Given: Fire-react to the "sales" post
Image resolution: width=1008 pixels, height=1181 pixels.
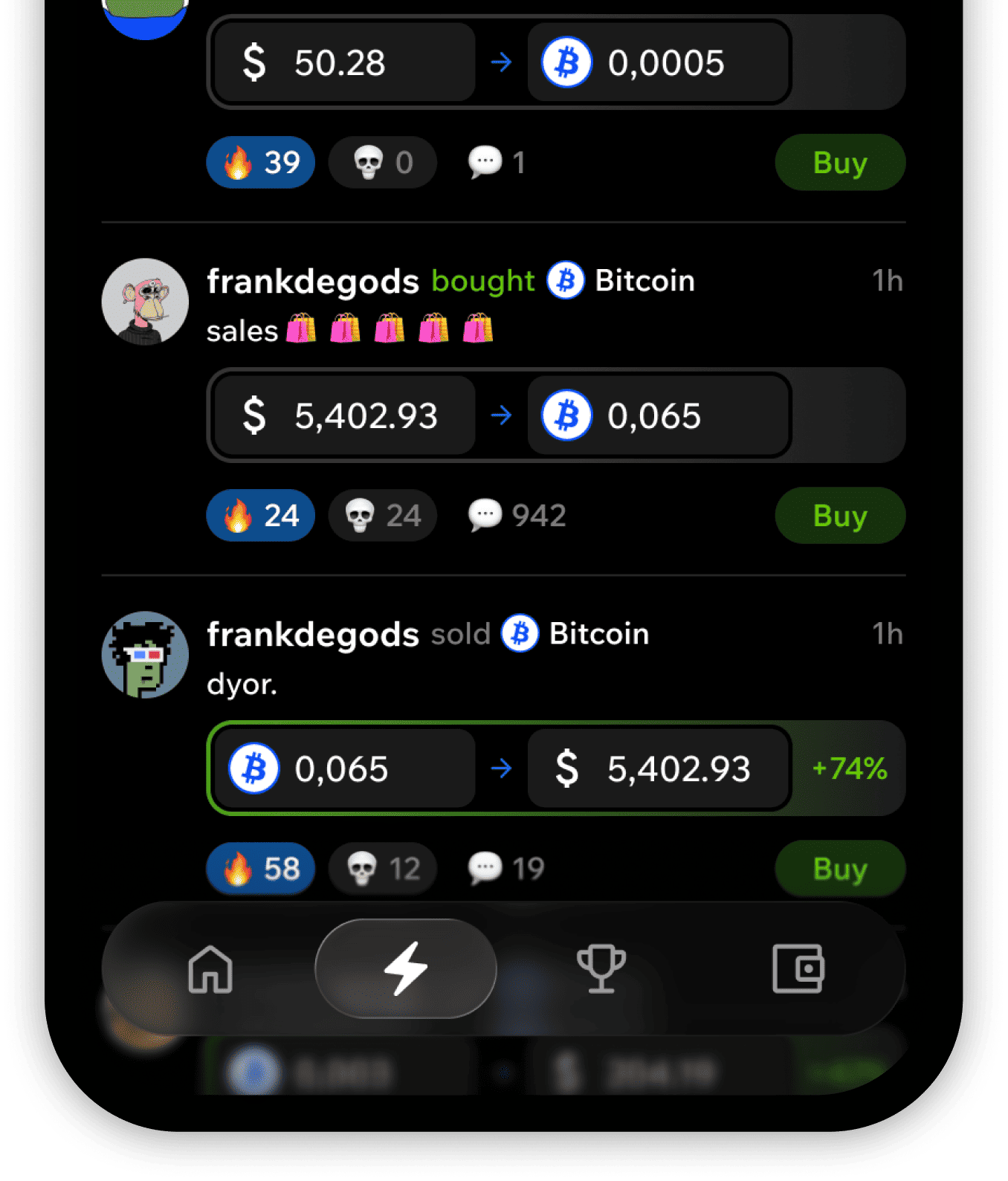Looking at the screenshot, I should (x=261, y=516).
